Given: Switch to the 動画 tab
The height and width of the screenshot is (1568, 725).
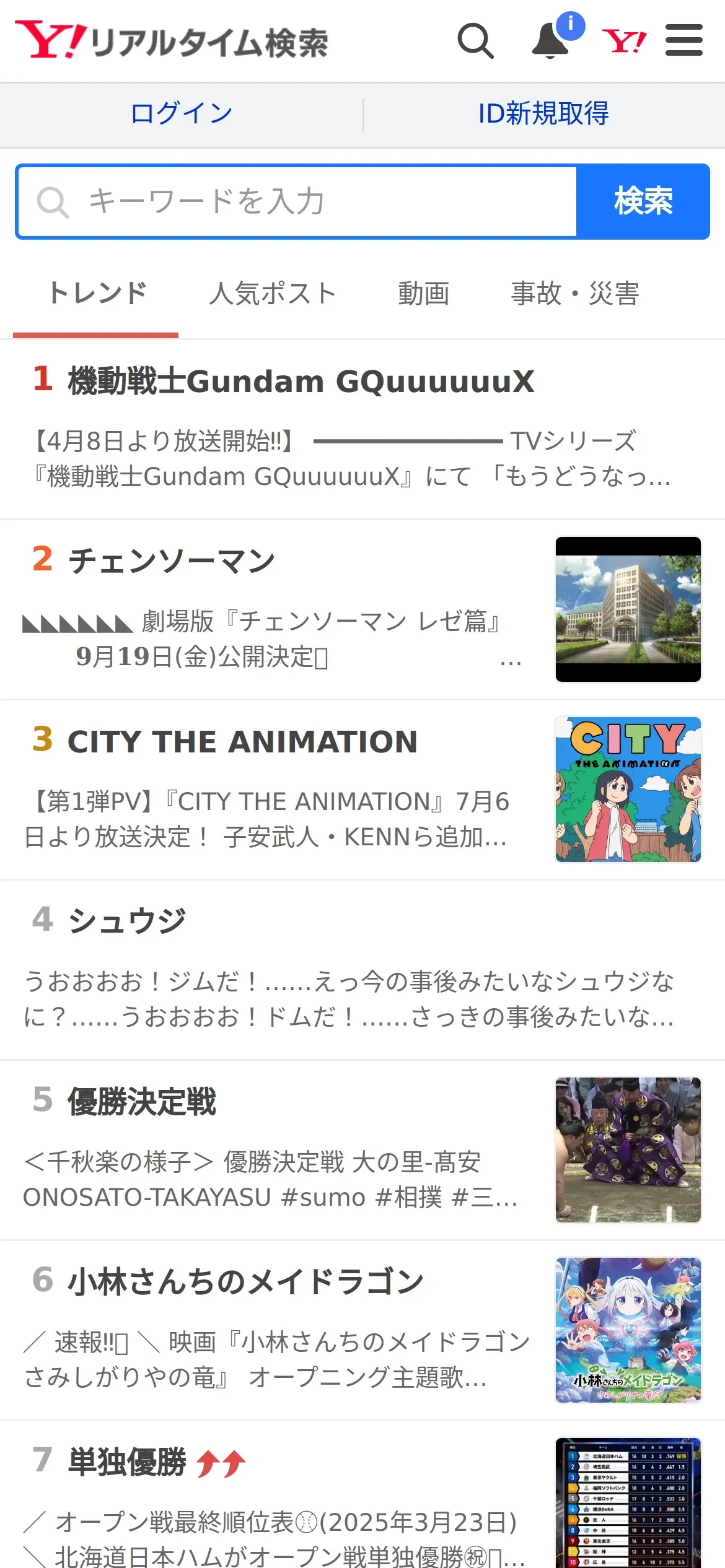Looking at the screenshot, I should point(424,294).
